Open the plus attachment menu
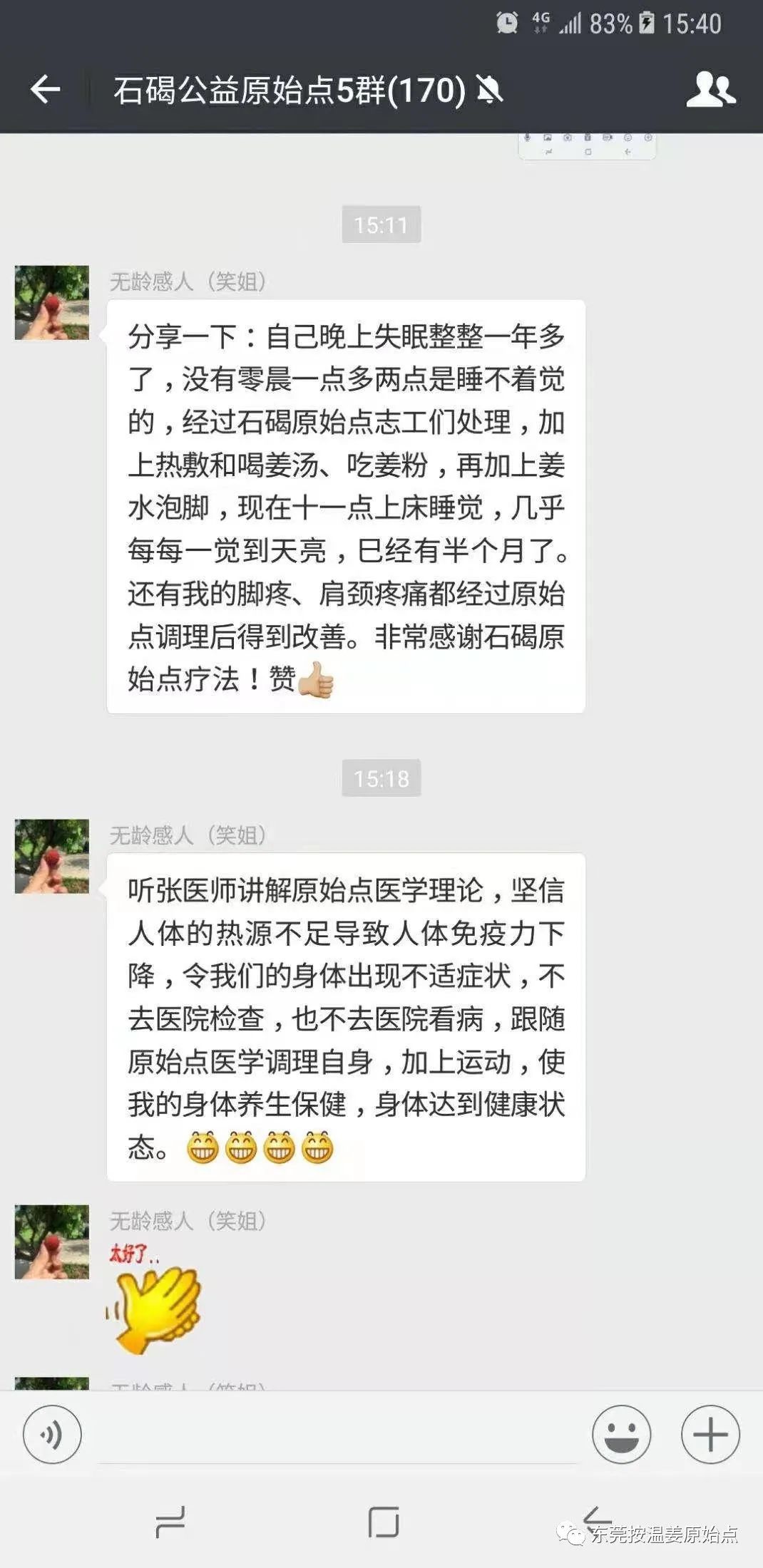 point(710,1434)
